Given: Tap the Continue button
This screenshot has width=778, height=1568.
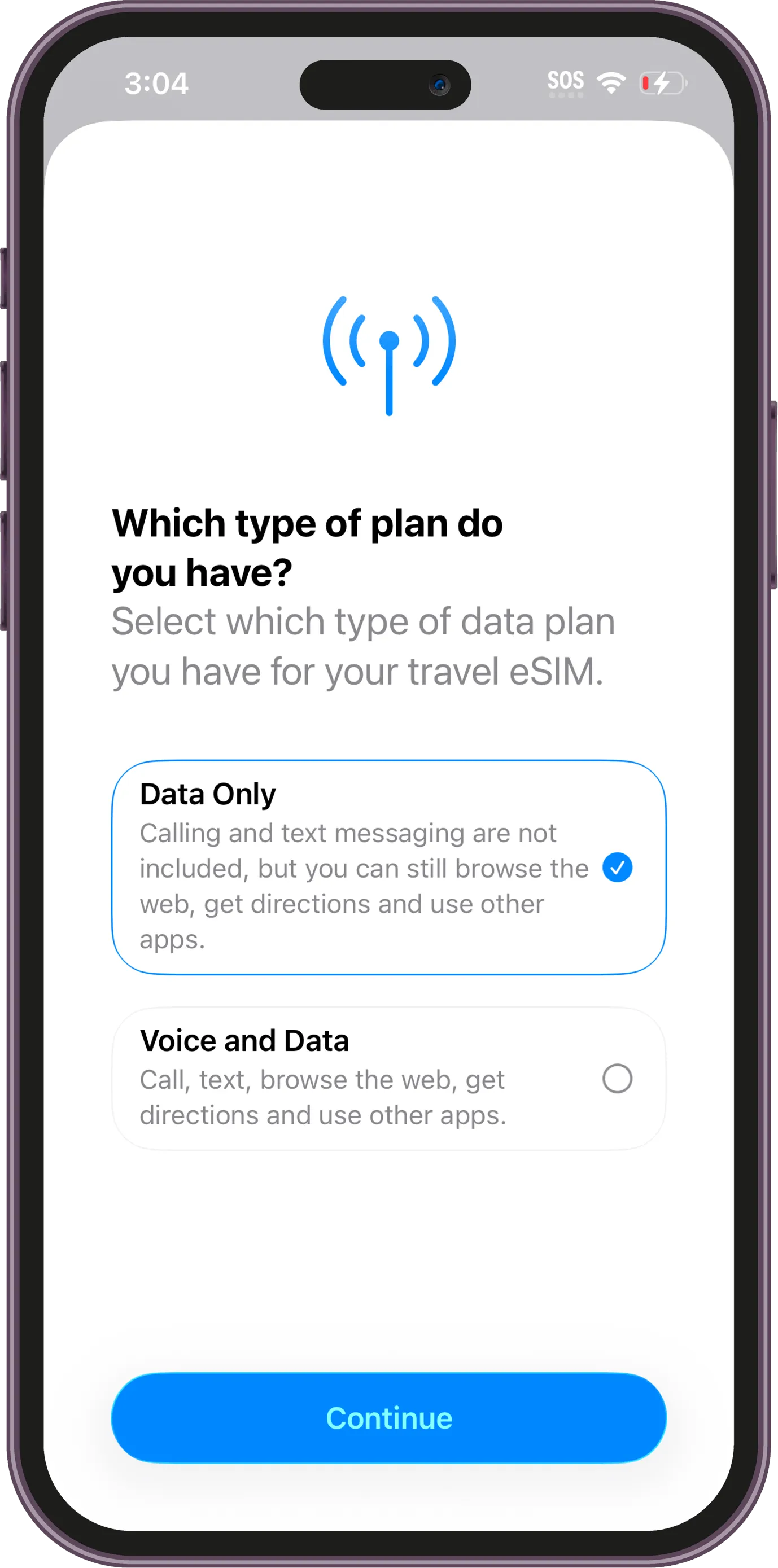Looking at the screenshot, I should (388, 1418).
